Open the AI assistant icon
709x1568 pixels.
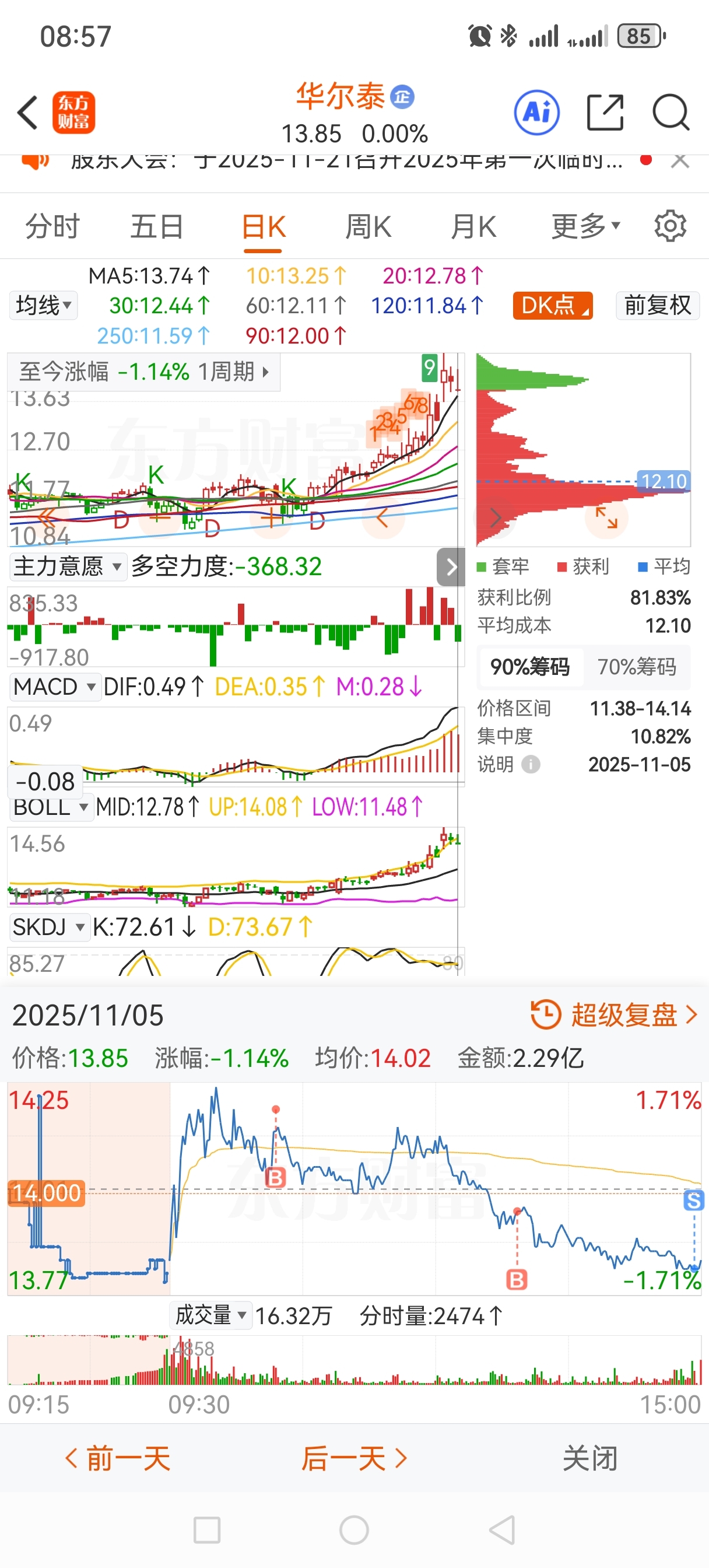pos(536,113)
